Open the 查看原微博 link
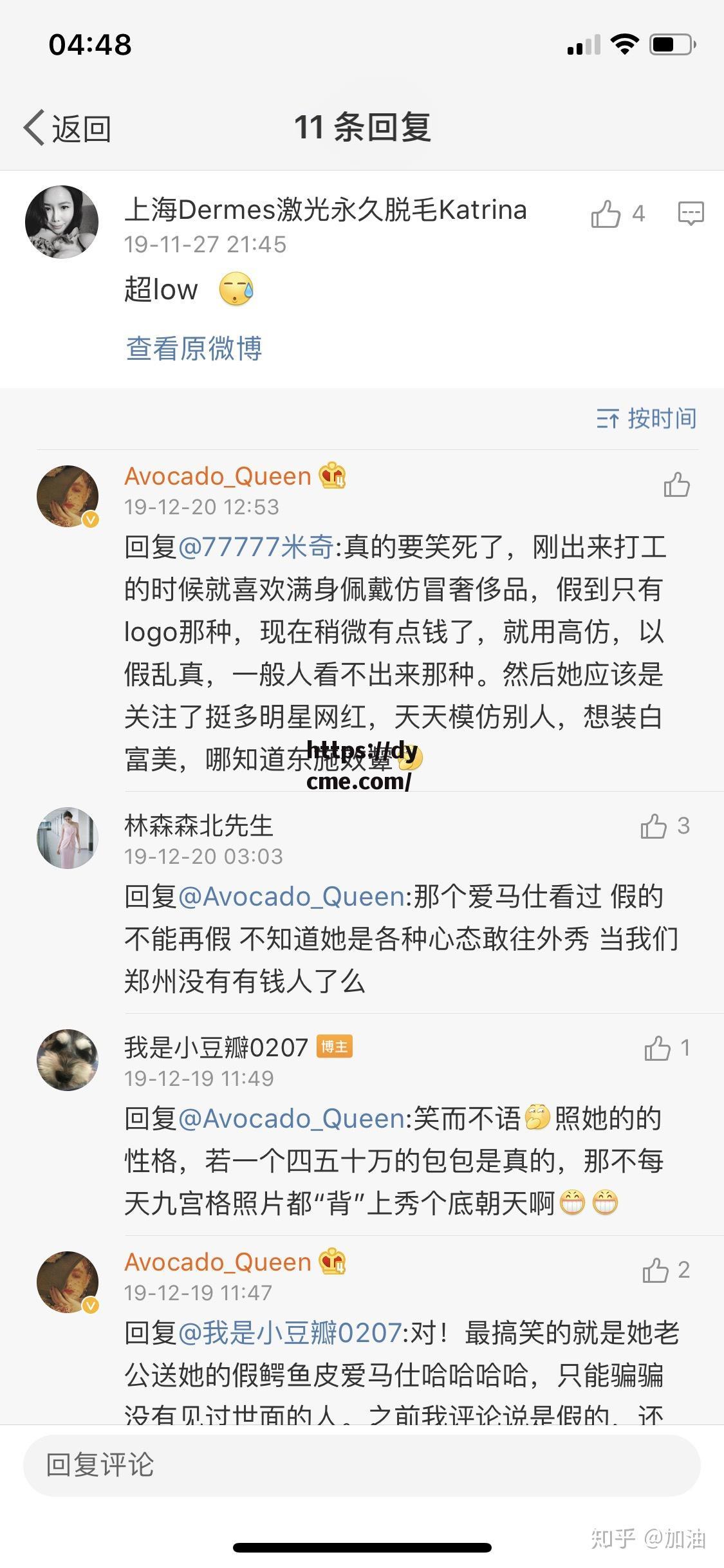This screenshot has width=724, height=1568. coord(192,350)
